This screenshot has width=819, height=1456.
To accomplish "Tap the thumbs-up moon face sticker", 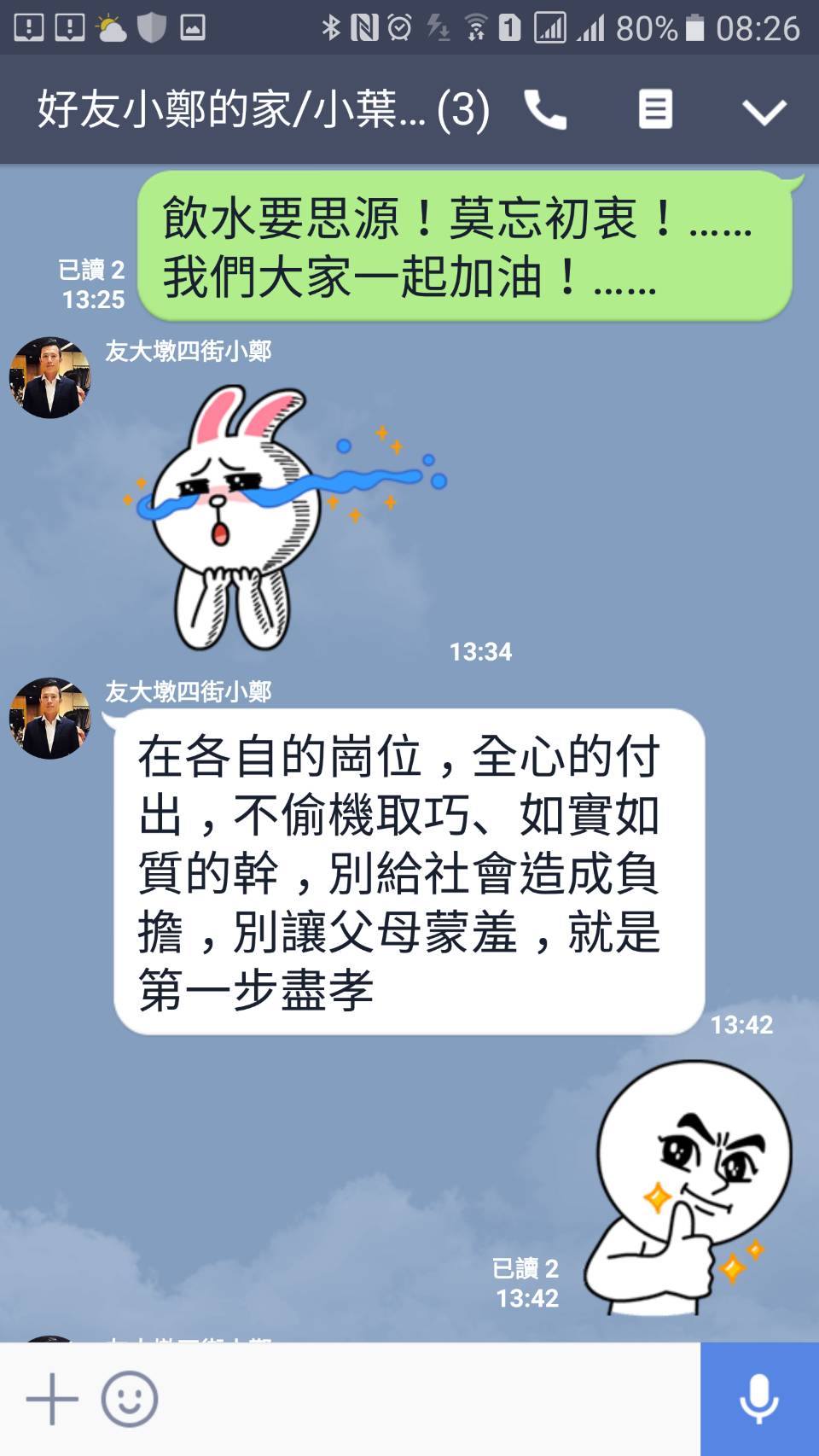I will pyautogui.click(x=691, y=1186).
